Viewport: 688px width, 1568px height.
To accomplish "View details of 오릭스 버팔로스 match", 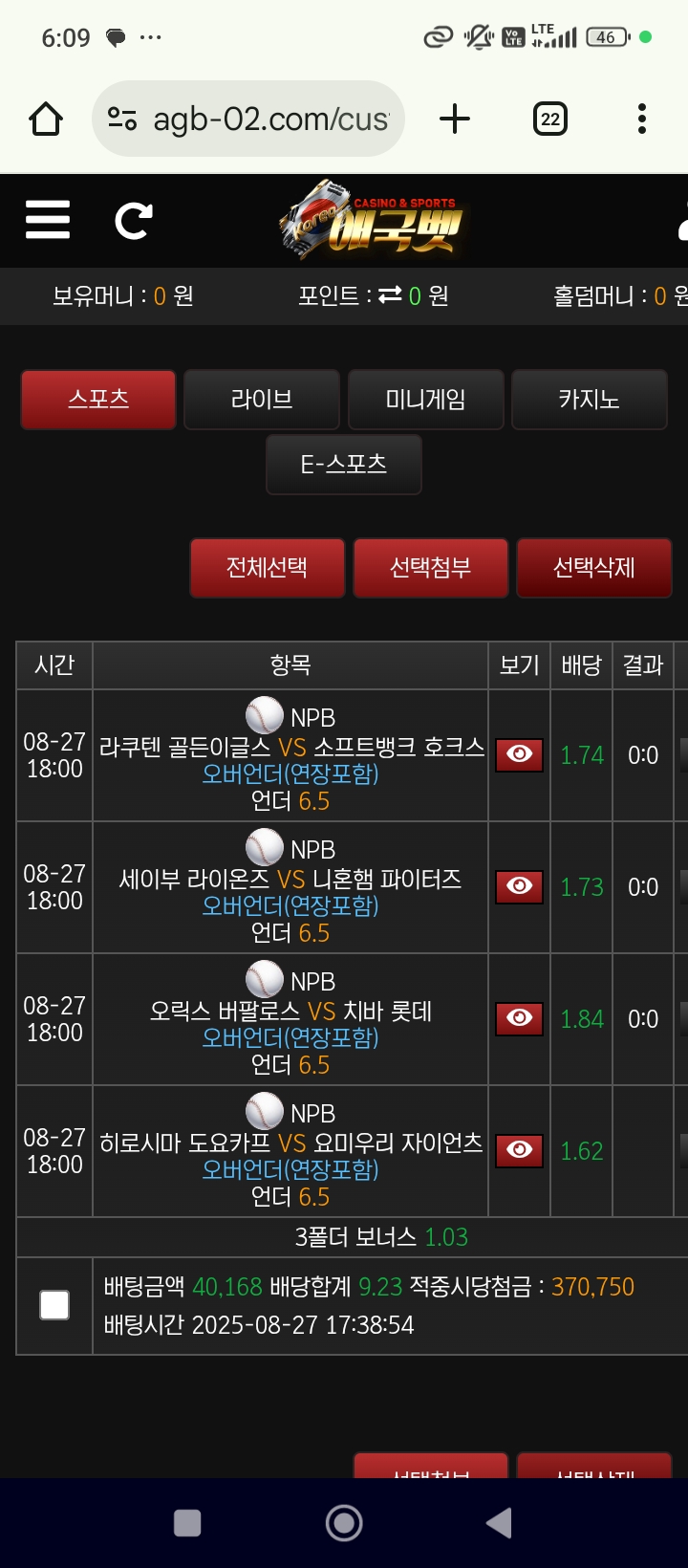I will coord(520,1018).
